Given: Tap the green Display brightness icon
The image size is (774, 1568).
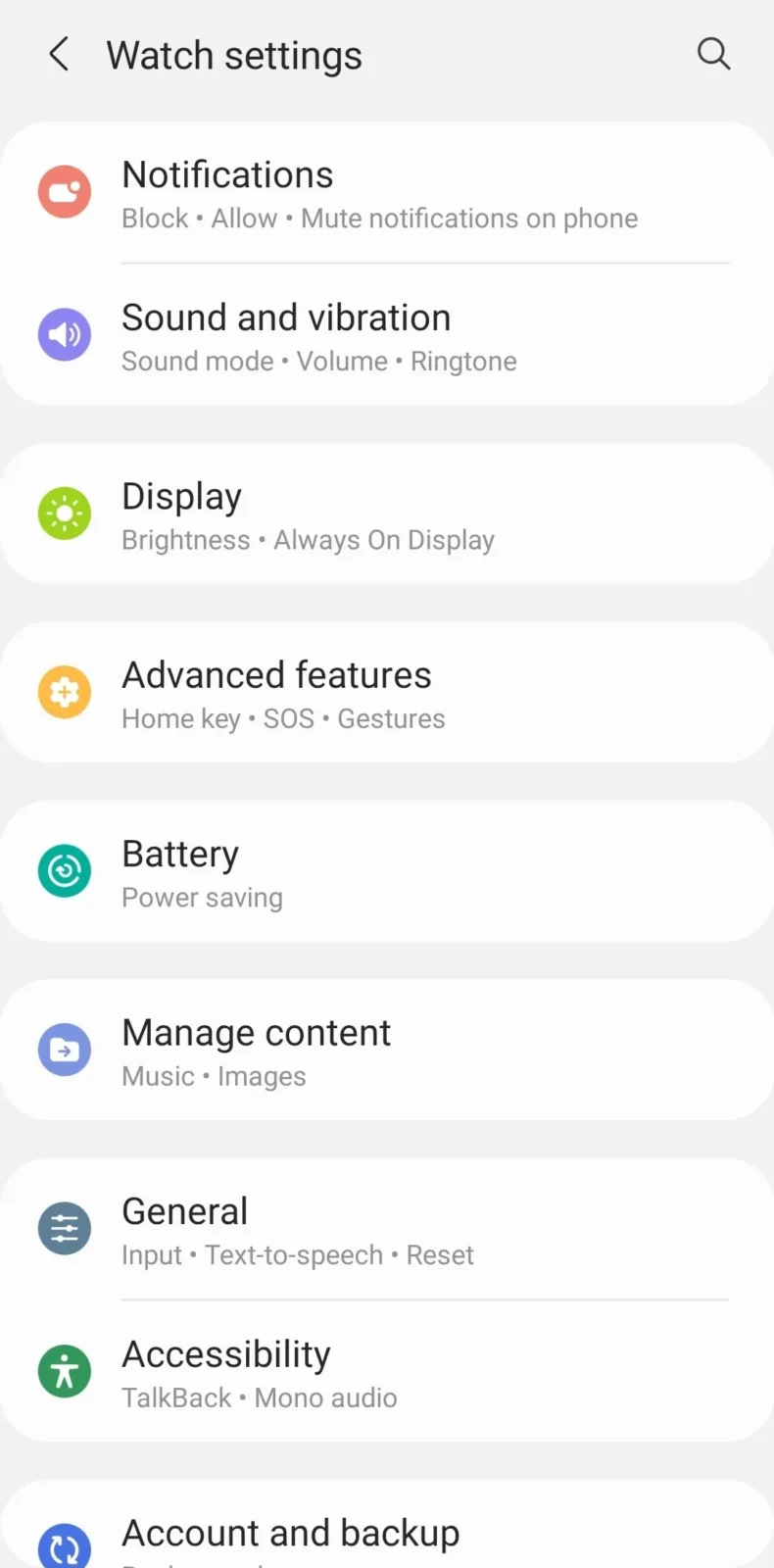Looking at the screenshot, I should pyautogui.click(x=64, y=513).
